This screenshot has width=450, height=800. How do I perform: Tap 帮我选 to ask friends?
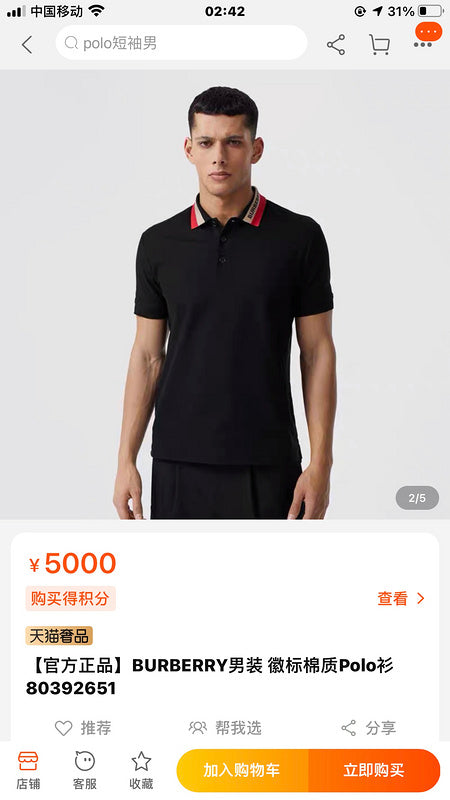click(x=225, y=728)
